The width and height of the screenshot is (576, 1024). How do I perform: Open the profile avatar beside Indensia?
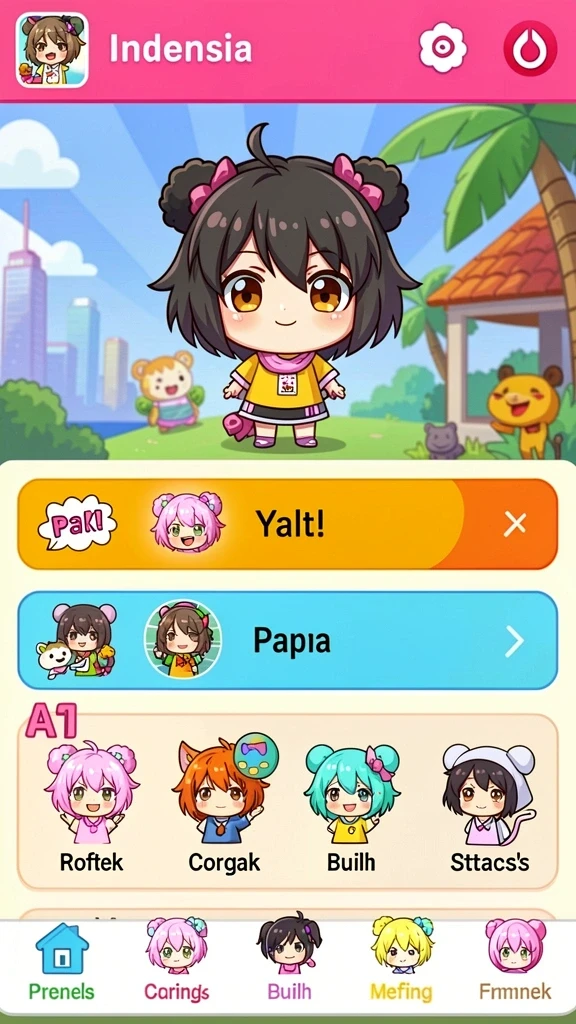point(52,50)
